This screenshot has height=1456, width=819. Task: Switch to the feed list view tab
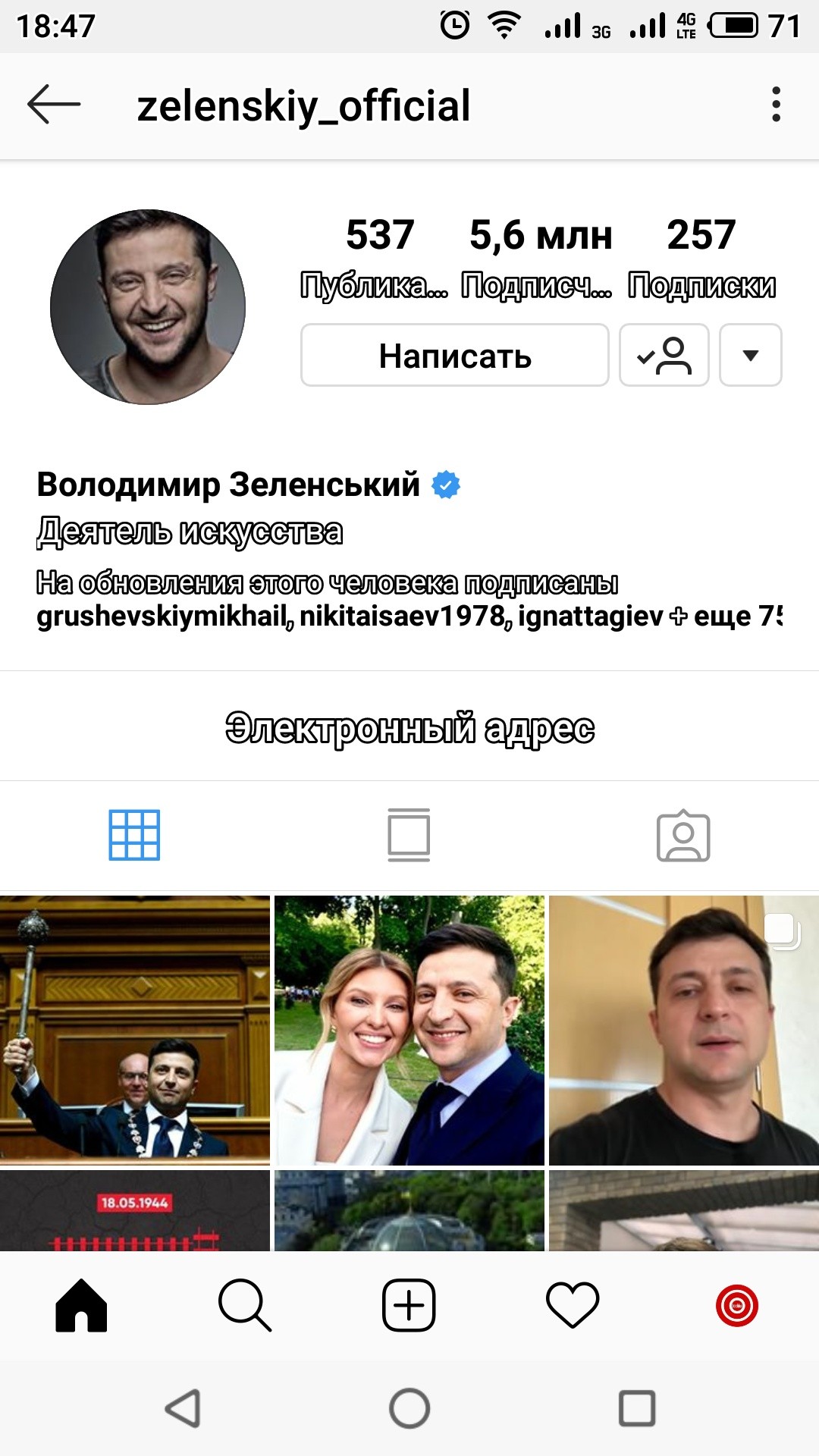(409, 835)
